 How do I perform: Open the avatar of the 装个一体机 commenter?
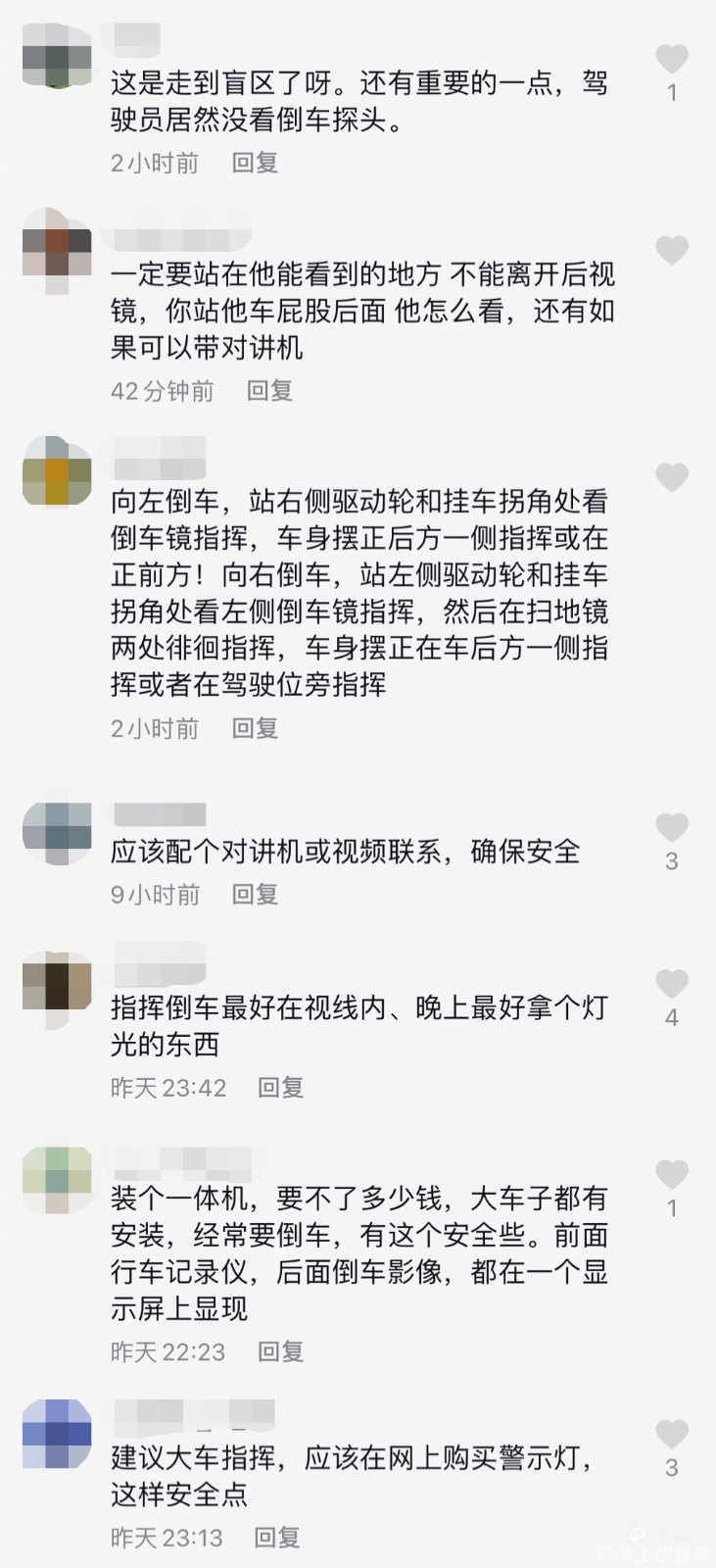[x=58, y=1179]
